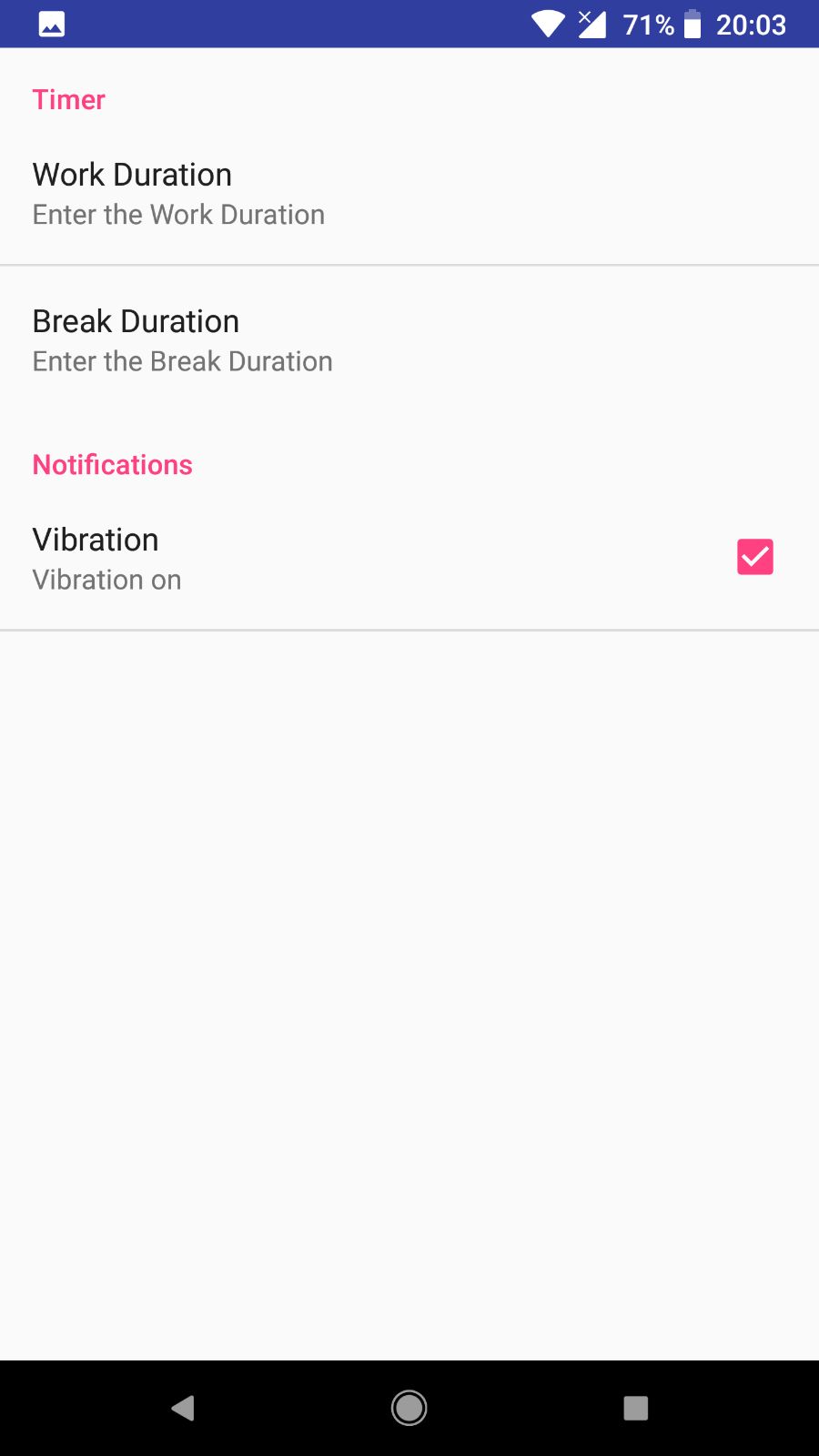This screenshot has height=1456, width=819.
Task: Go back using the navigation bar
Action: click(x=183, y=1408)
